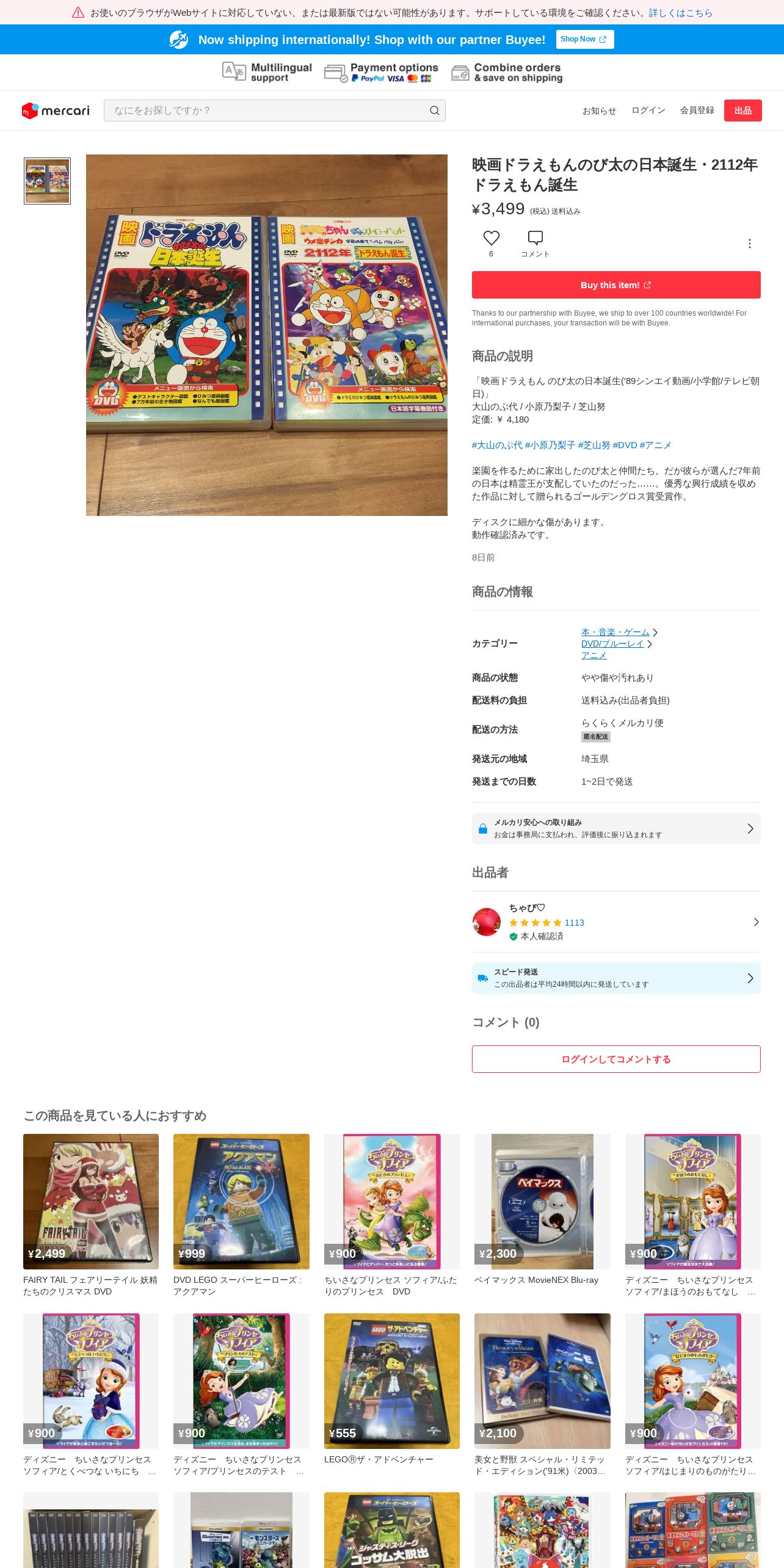Focus the なにをお探しですか search box
The image size is (784, 1568).
tap(274, 111)
